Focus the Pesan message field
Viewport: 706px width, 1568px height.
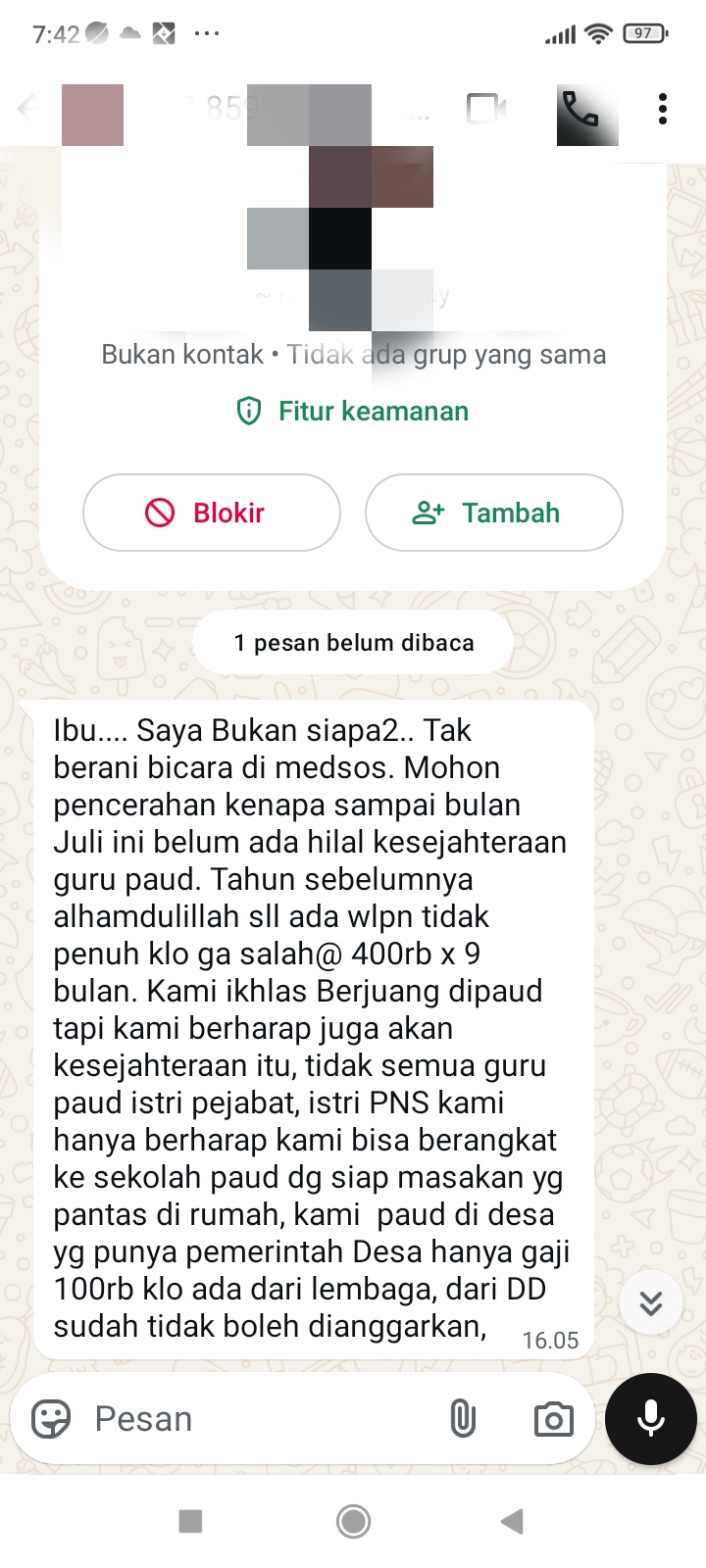click(x=255, y=1418)
